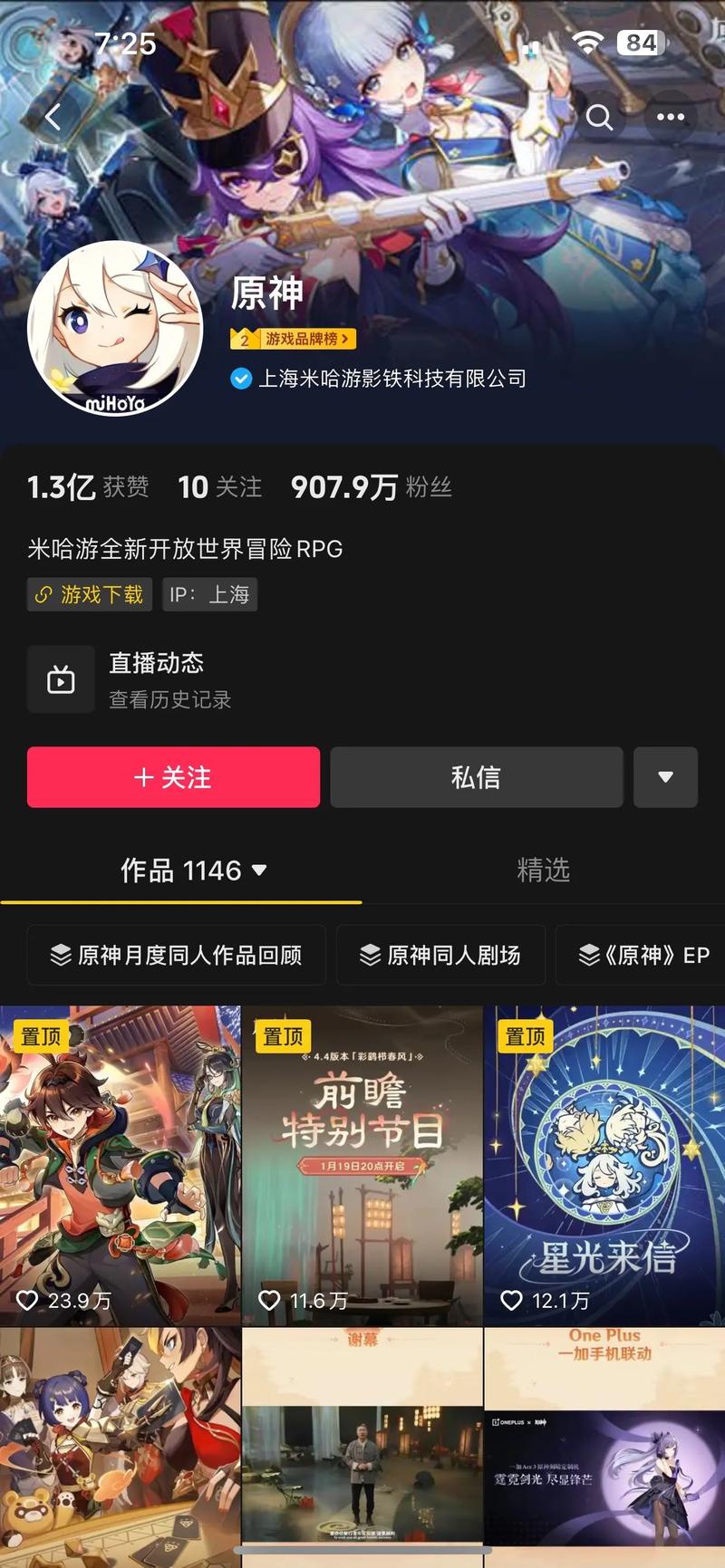
Task: Open the more options menu via three-dot icon
Action: (671, 117)
